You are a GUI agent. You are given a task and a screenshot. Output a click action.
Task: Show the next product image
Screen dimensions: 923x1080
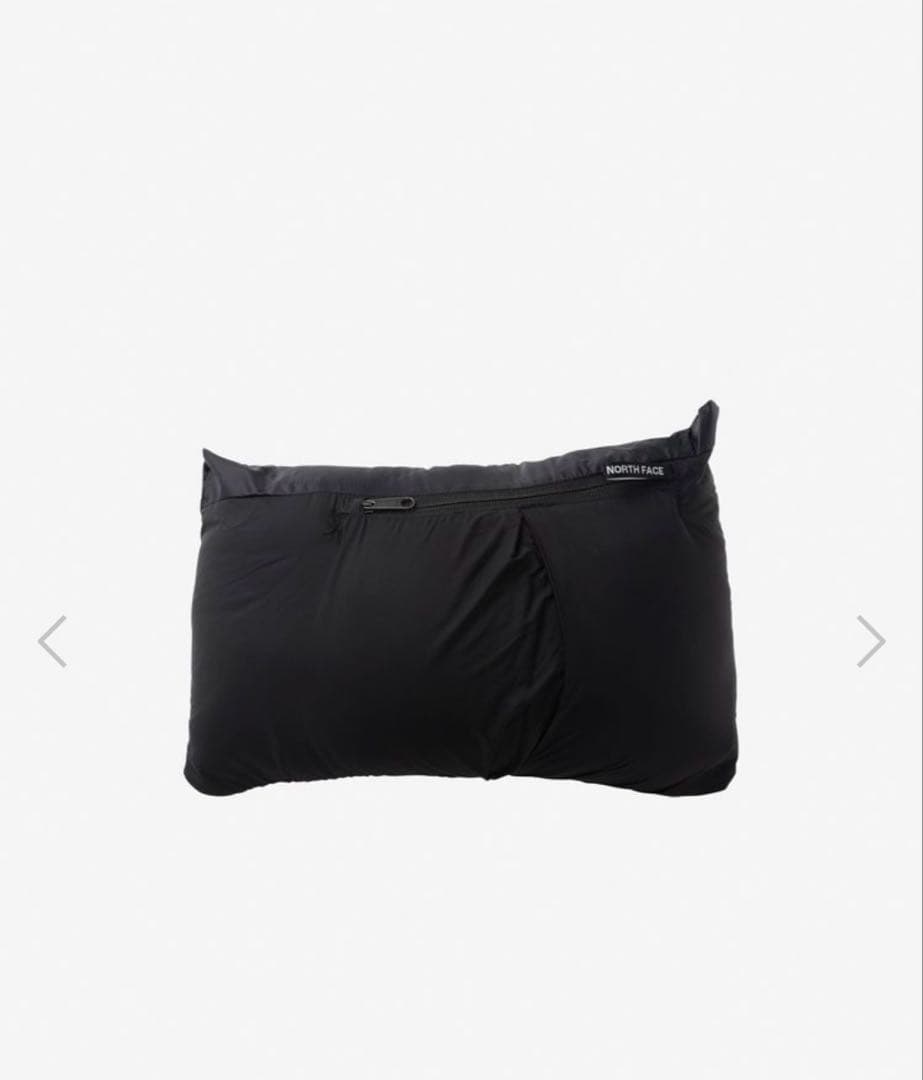point(870,641)
